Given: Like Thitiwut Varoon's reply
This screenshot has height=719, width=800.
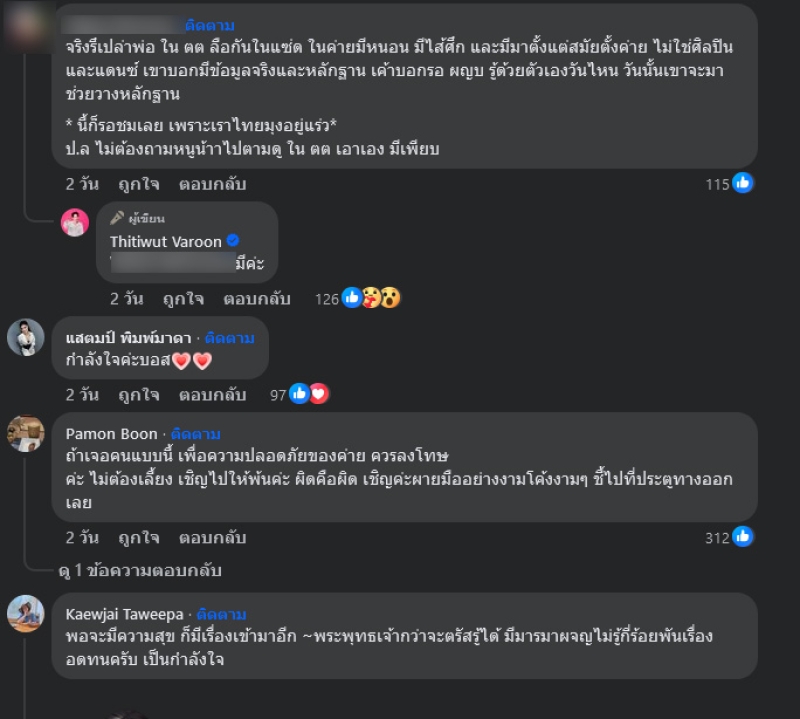Looking at the screenshot, I should coord(182,298).
